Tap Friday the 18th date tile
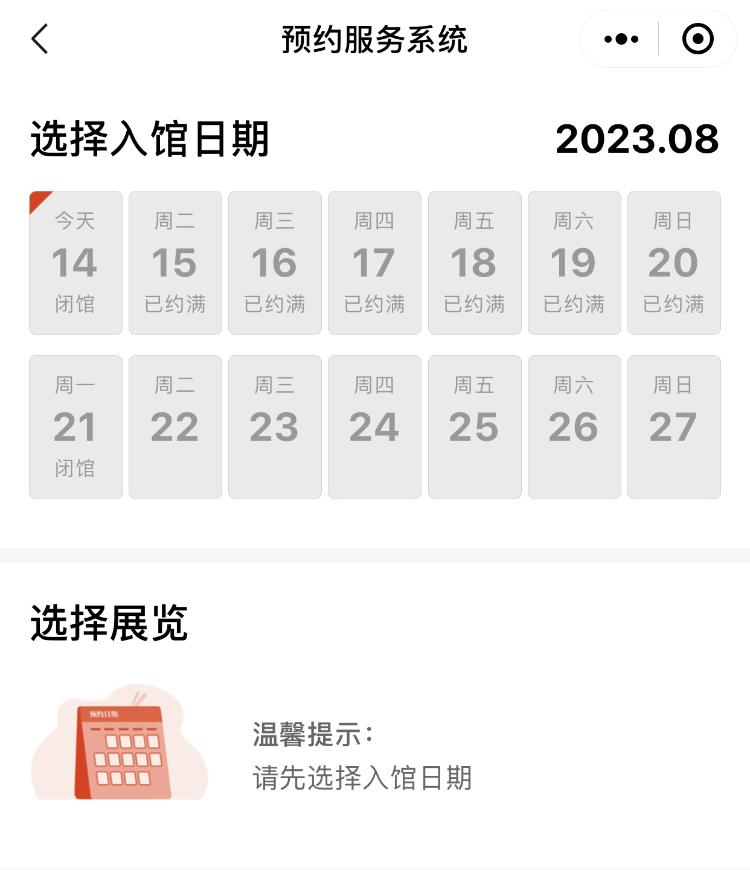This screenshot has height=870, width=750. coord(474,263)
